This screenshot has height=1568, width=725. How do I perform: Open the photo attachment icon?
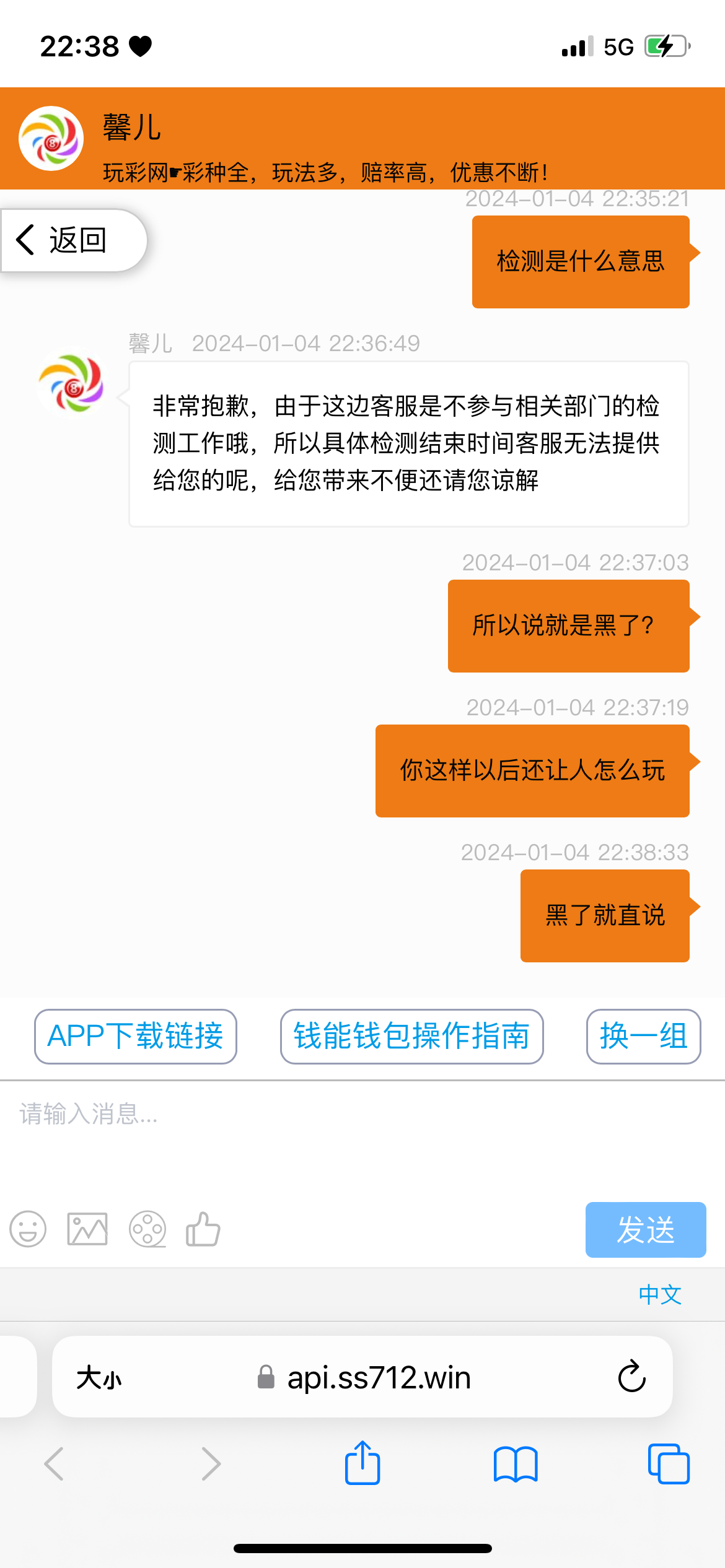[87, 1230]
